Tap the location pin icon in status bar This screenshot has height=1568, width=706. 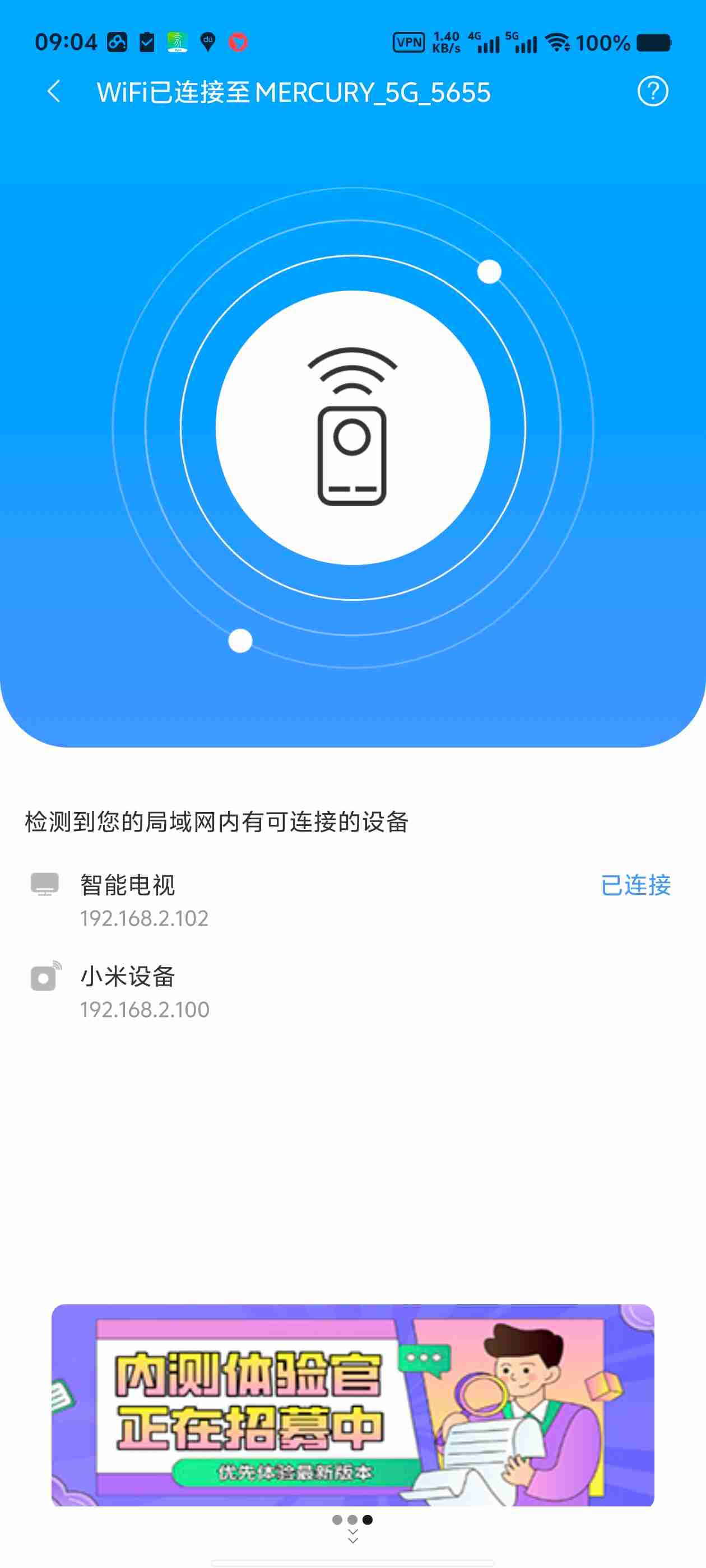tap(208, 41)
